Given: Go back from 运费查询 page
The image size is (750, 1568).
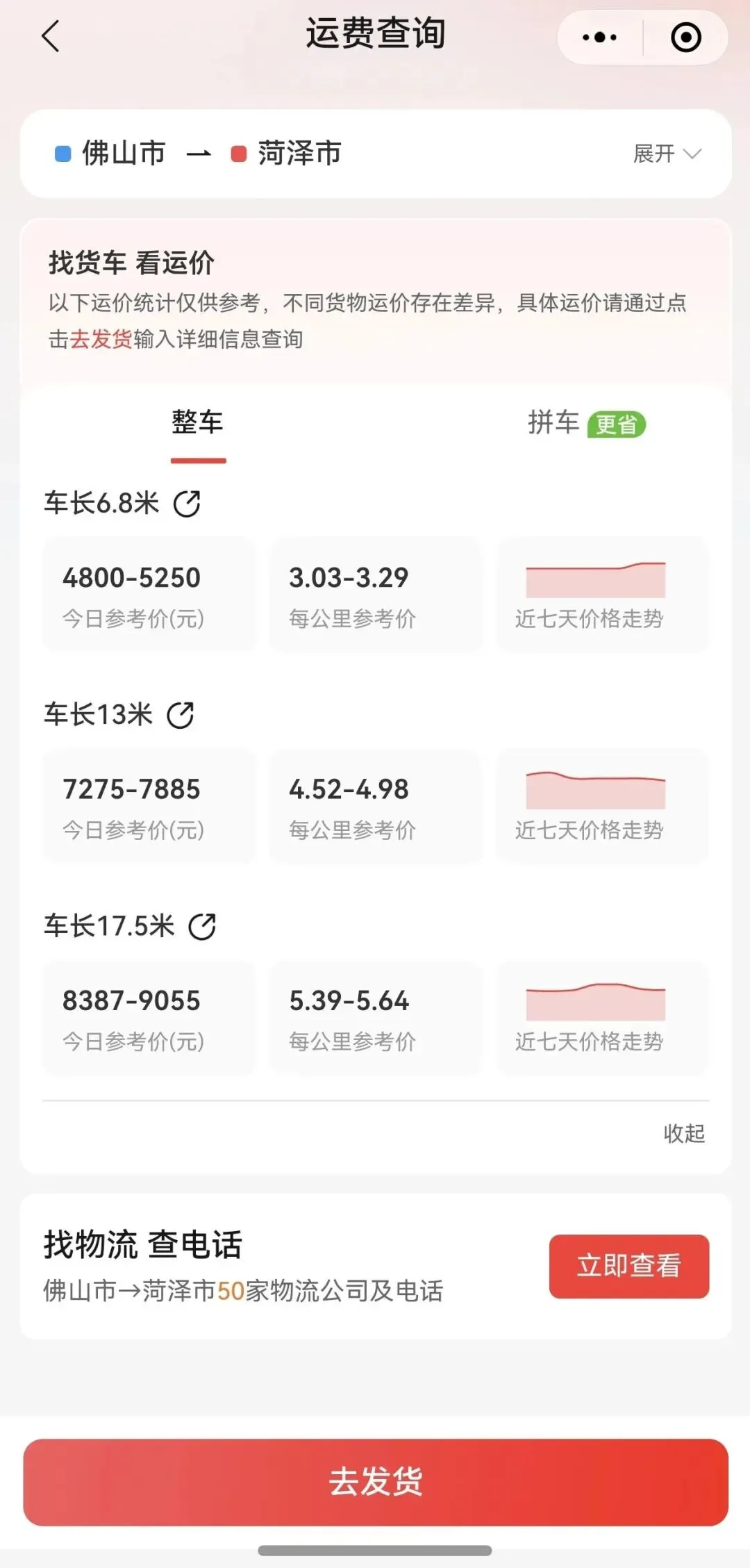Looking at the screenshot, I should (51, 36).
